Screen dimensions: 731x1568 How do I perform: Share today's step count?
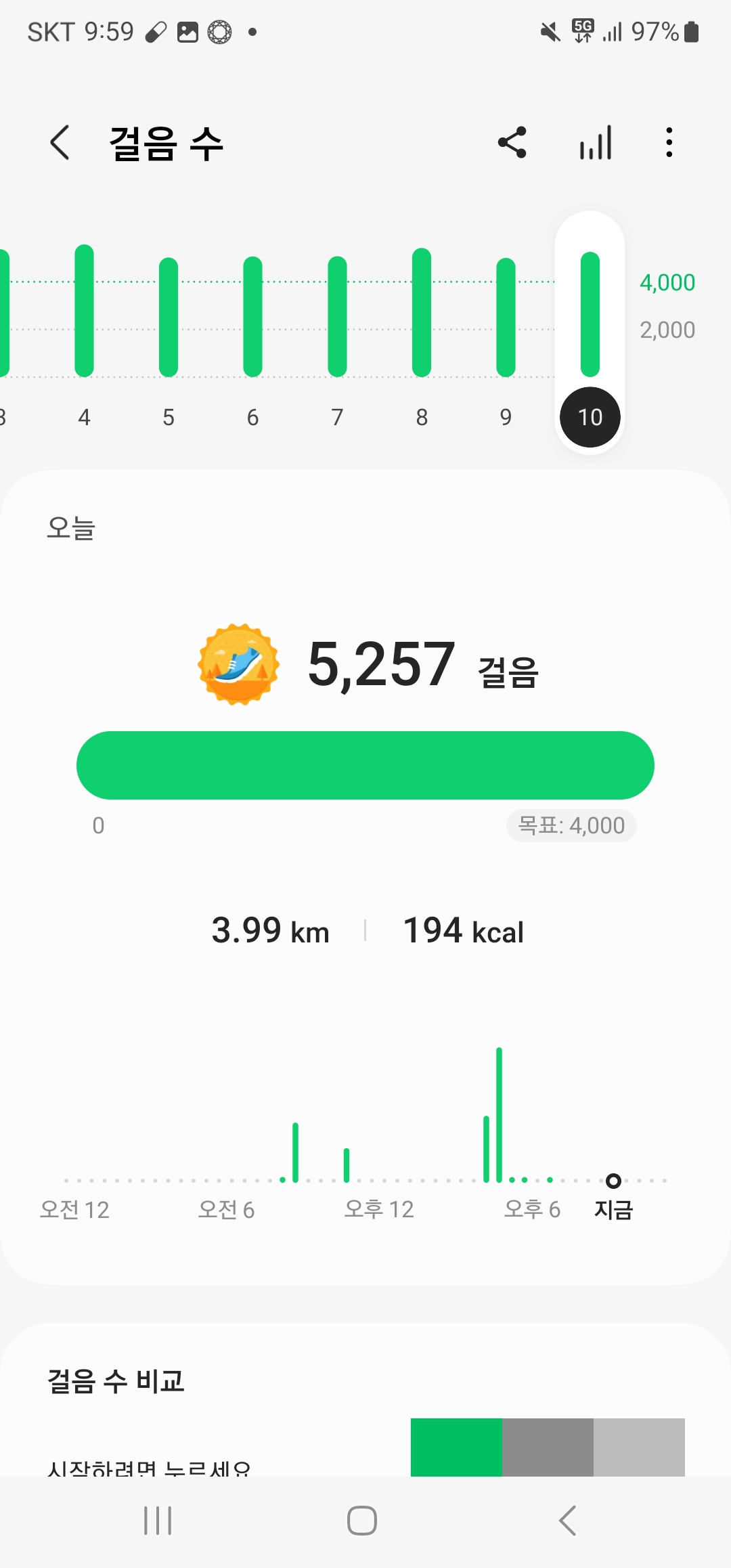512,143
